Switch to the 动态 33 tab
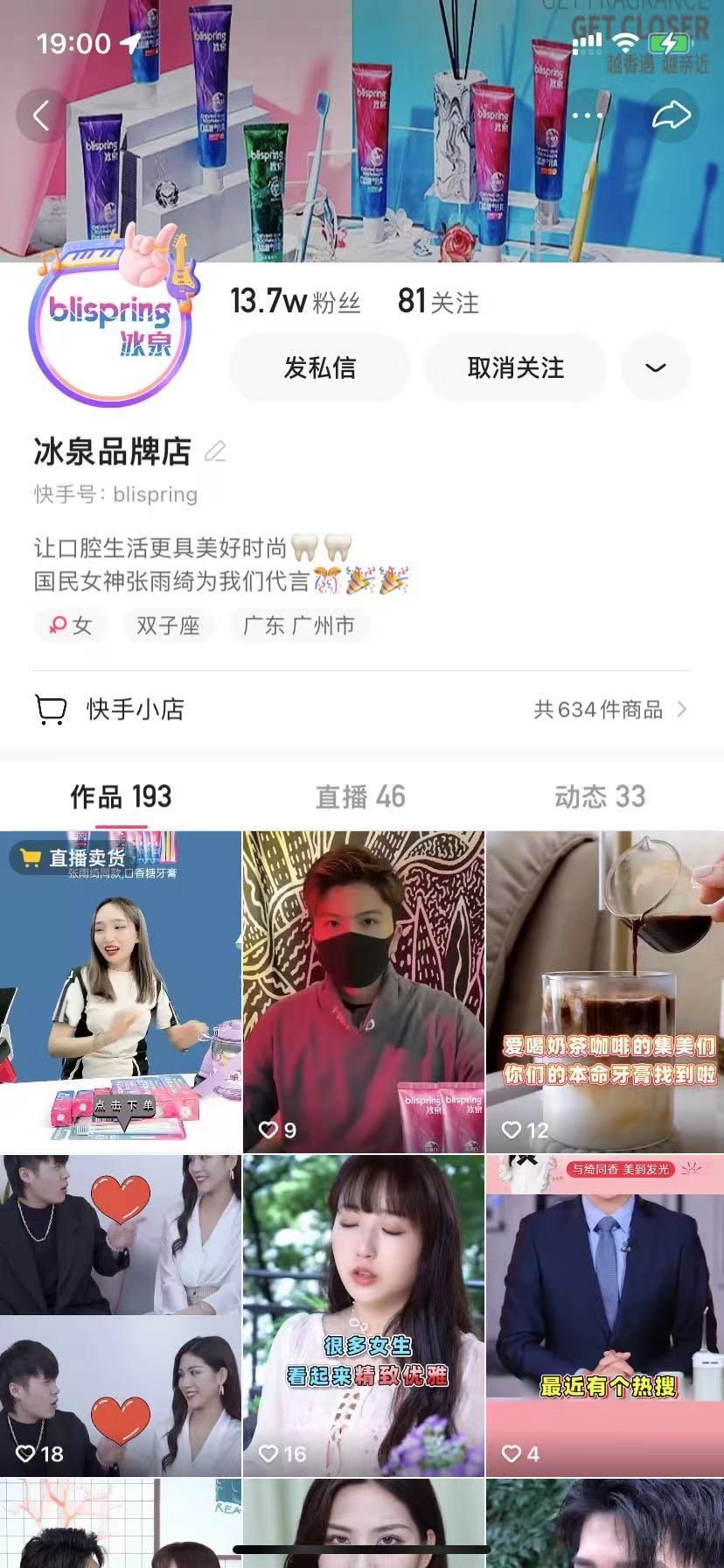The width and height of the screenshot is (724, 1568). coord(600,797)
